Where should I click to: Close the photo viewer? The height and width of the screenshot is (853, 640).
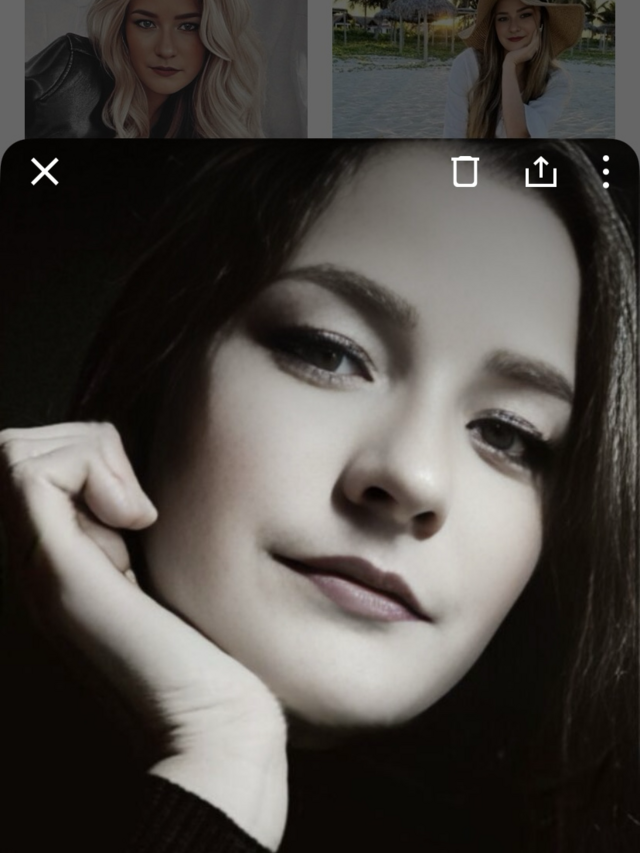45,172
